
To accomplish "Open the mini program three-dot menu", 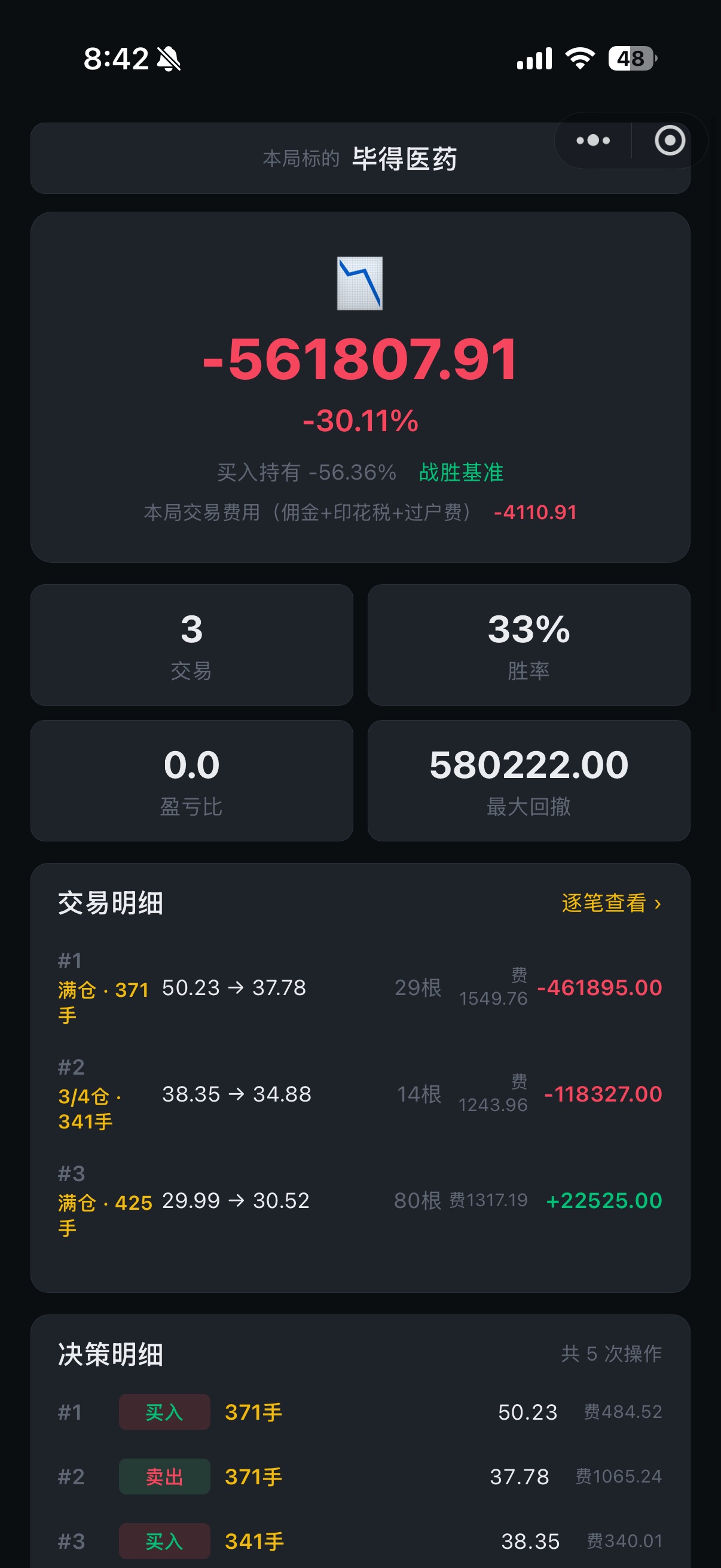I will pyautogui.click(x=593, y=141).
